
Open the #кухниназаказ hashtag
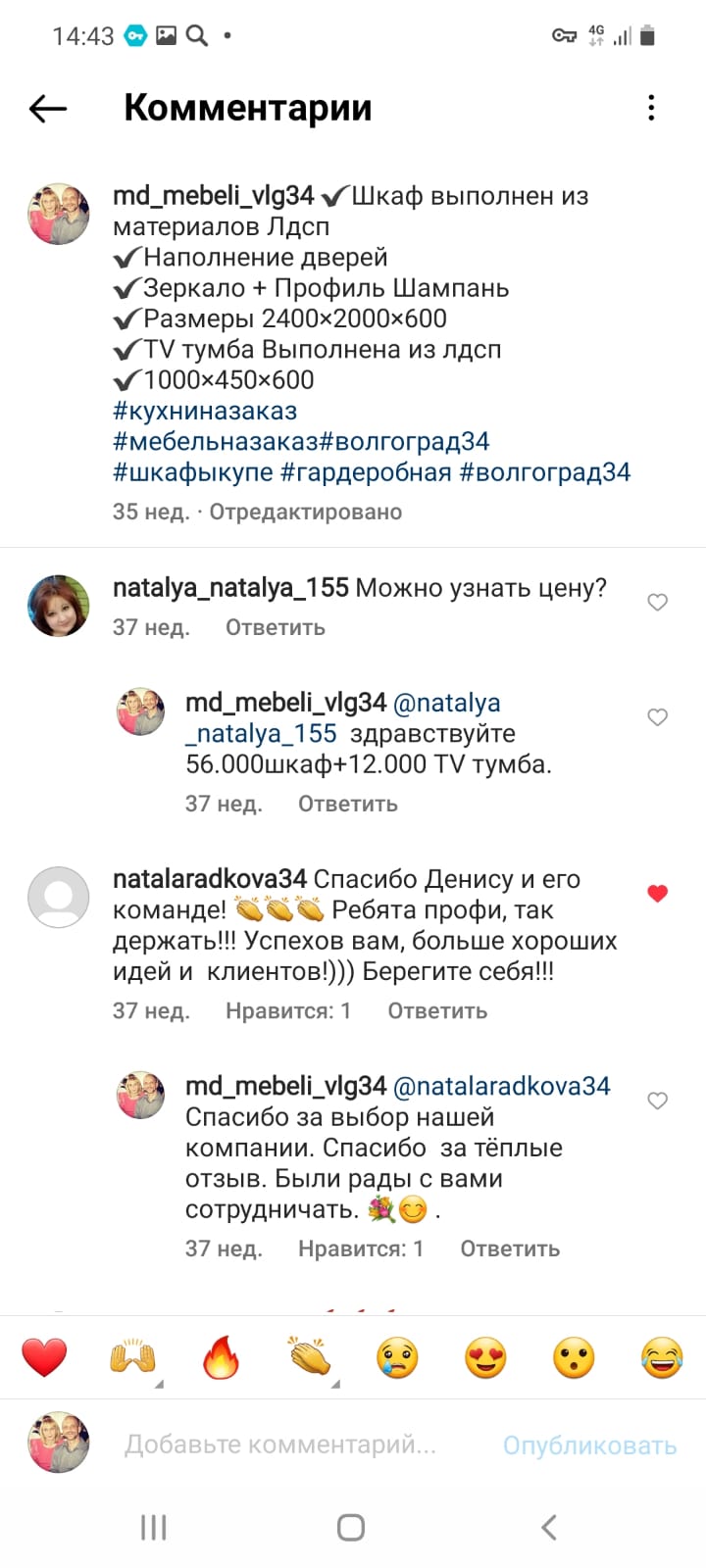(x=205, y=411)
